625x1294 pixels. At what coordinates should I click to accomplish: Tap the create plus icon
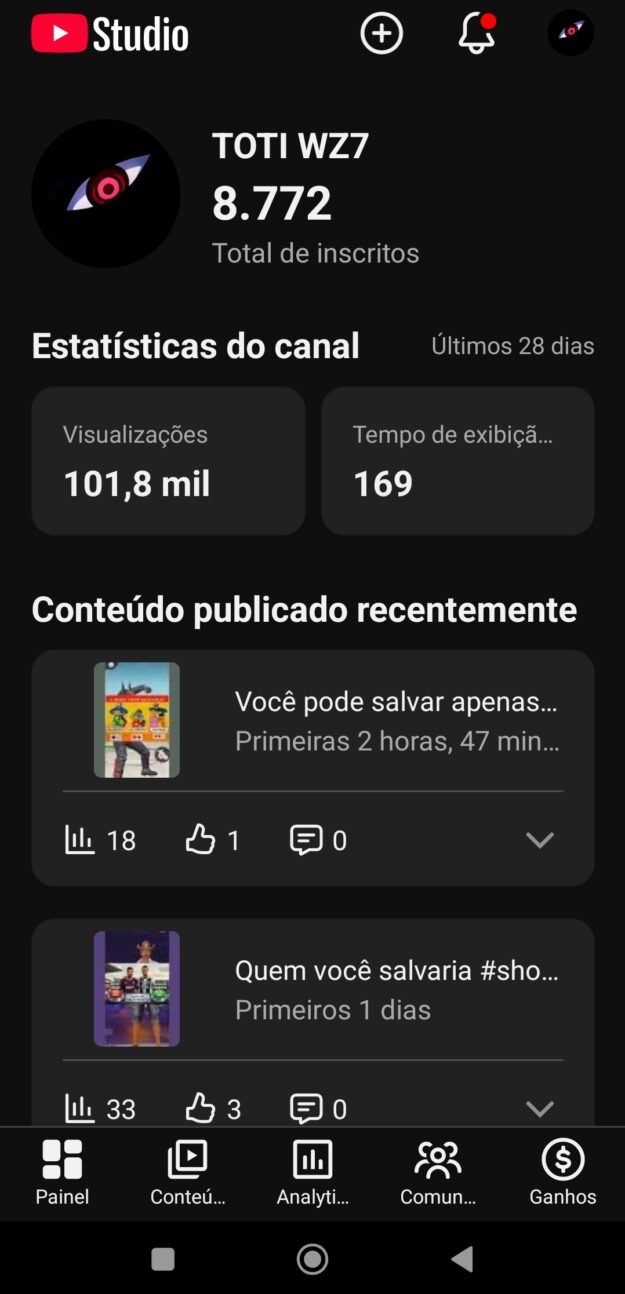point(381,34)
